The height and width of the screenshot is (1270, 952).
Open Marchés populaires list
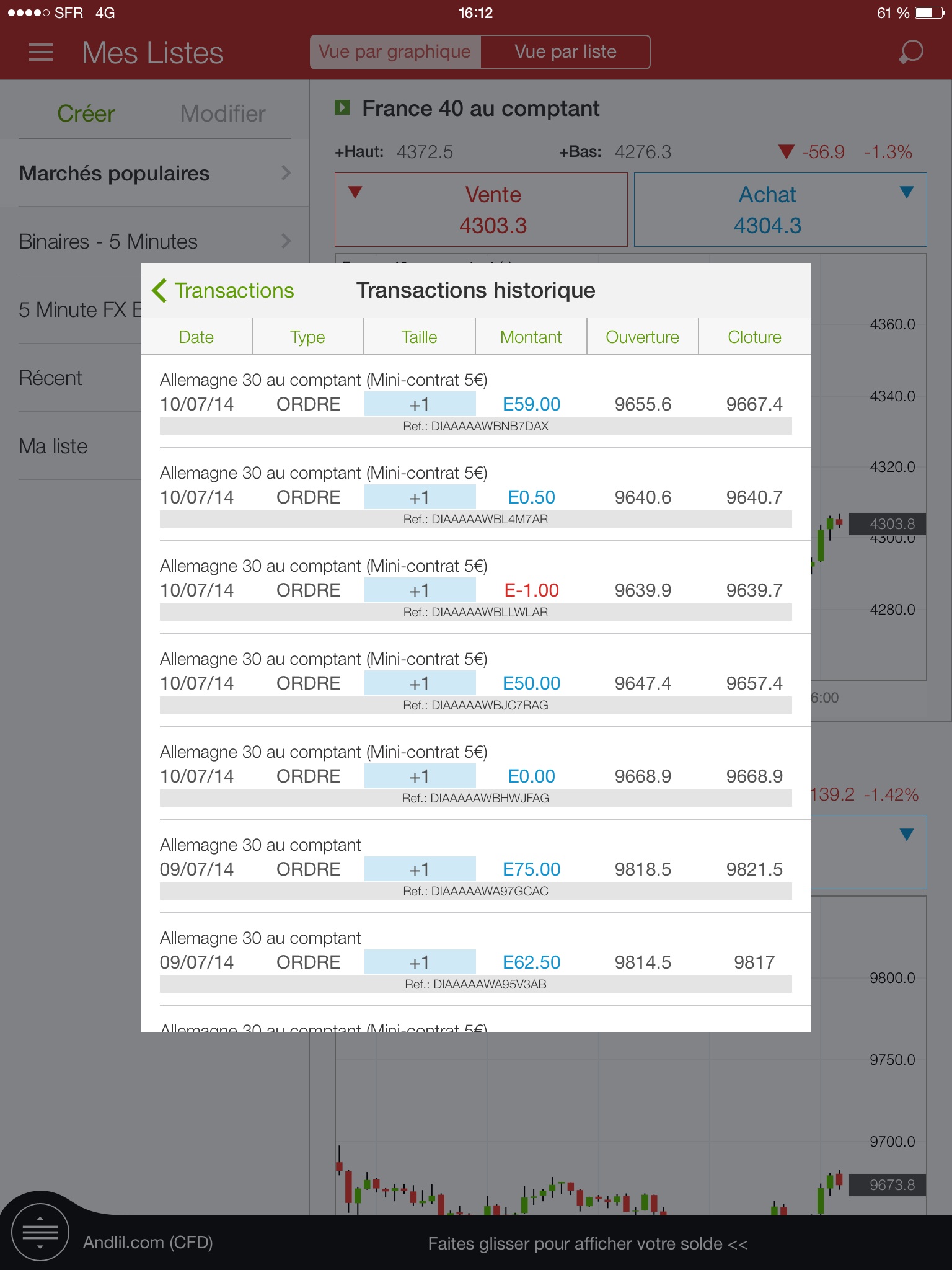(x=154, y=174)
